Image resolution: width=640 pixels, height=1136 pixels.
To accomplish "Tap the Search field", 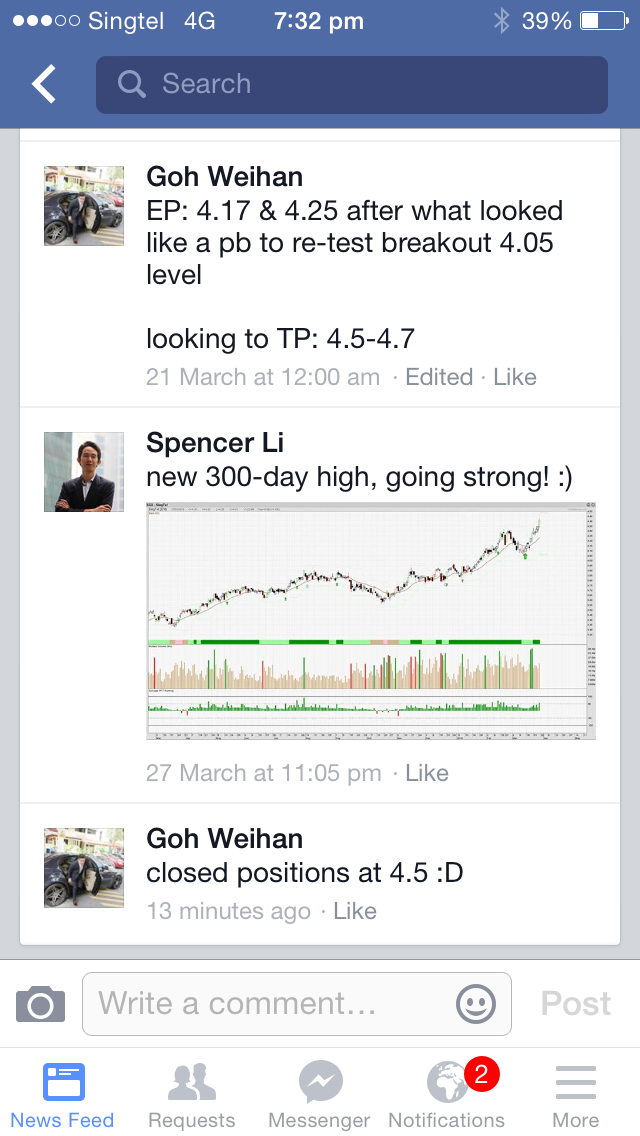I will click(352, 85).
